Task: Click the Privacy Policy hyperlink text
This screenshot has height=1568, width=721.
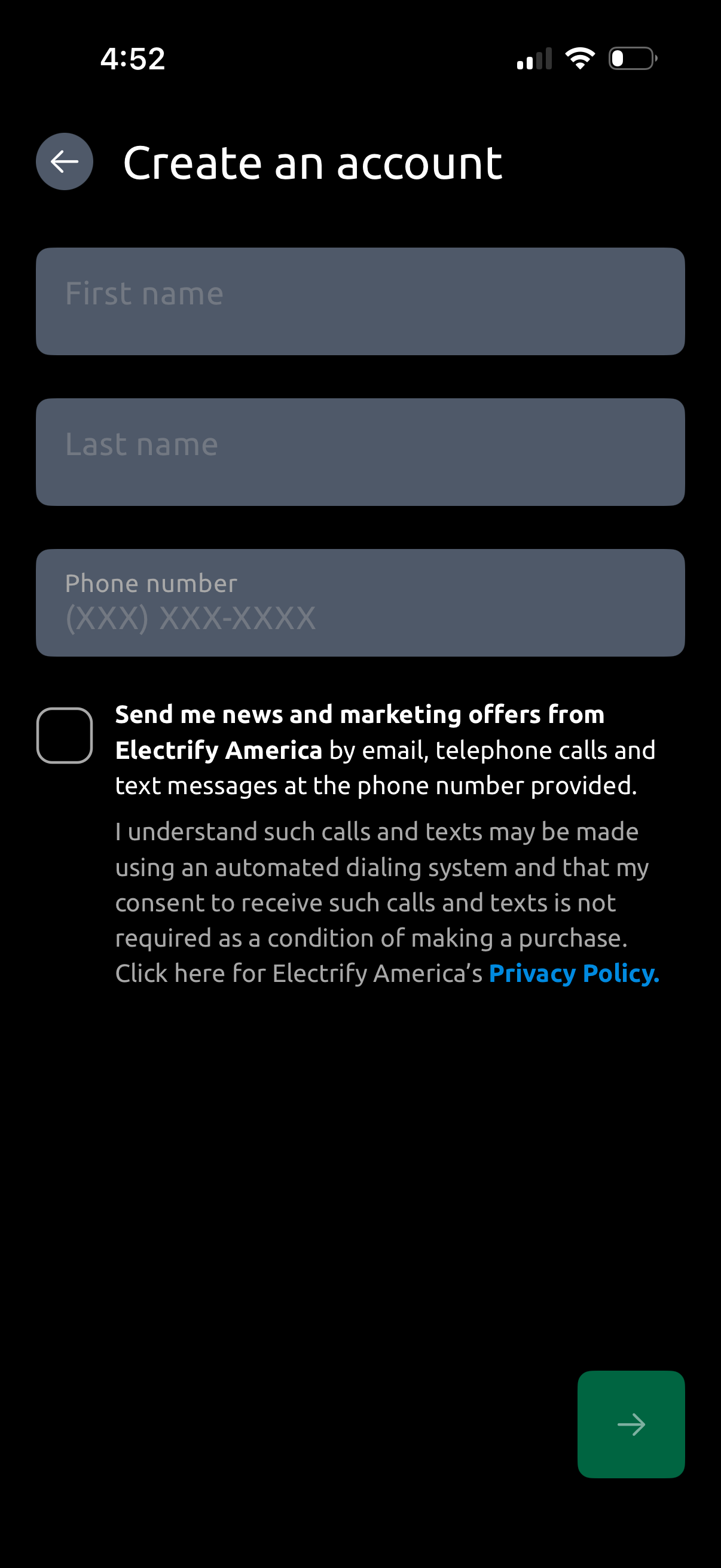Action: click(574, 973)
